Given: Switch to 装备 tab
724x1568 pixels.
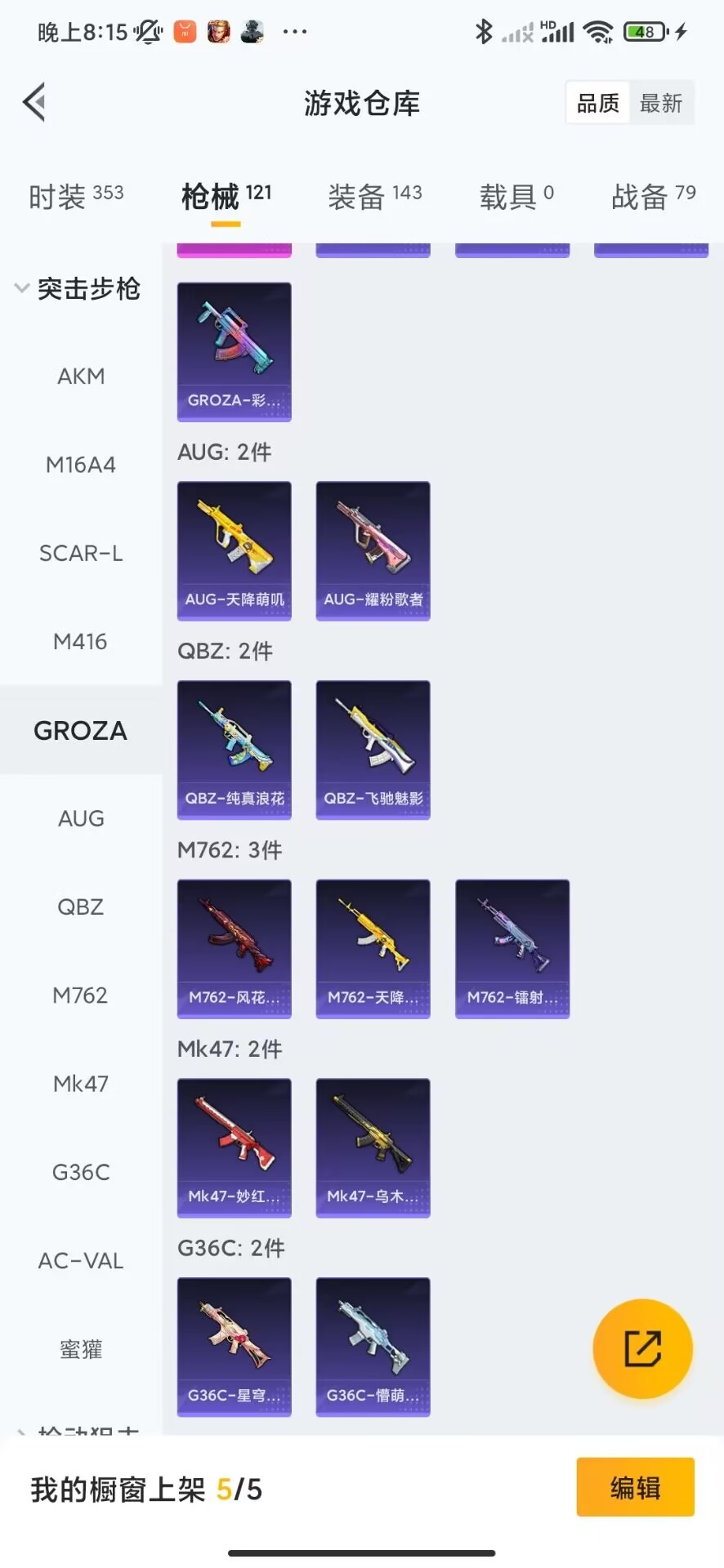Looking at the screenshot, I should pos(374,196).
